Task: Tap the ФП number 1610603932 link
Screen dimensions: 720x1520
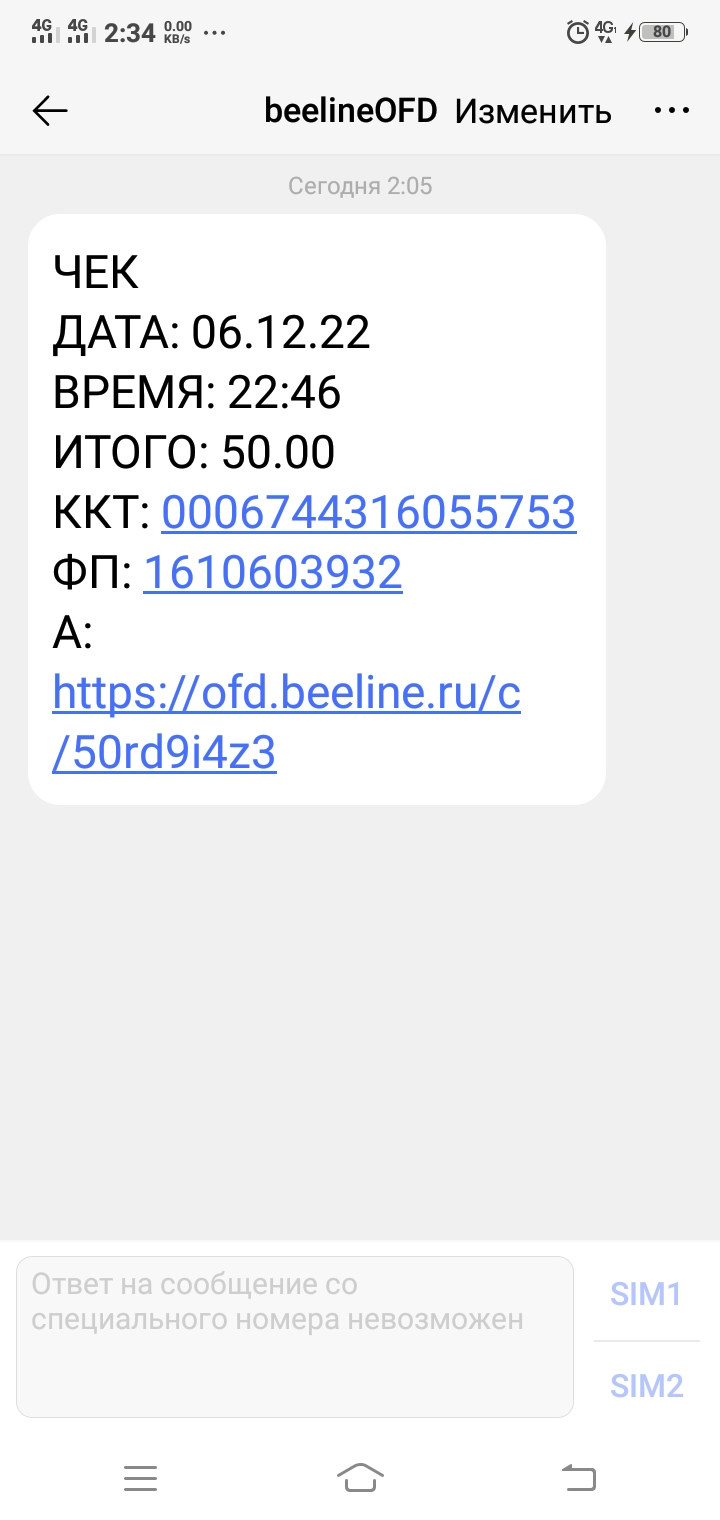Action: 273,572
